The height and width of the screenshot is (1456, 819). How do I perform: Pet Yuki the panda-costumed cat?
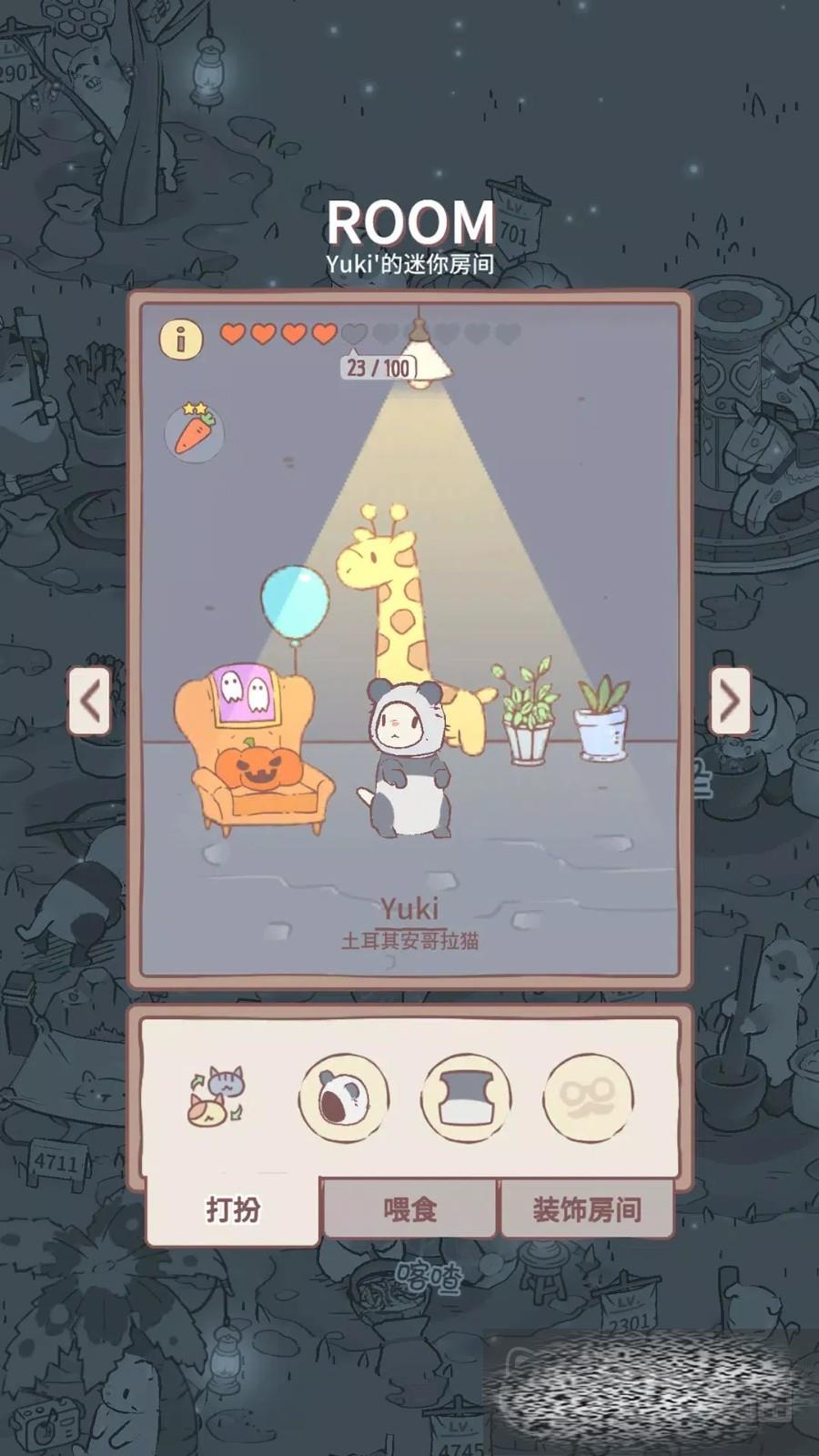pyautogui.click(x=409, y=760)
